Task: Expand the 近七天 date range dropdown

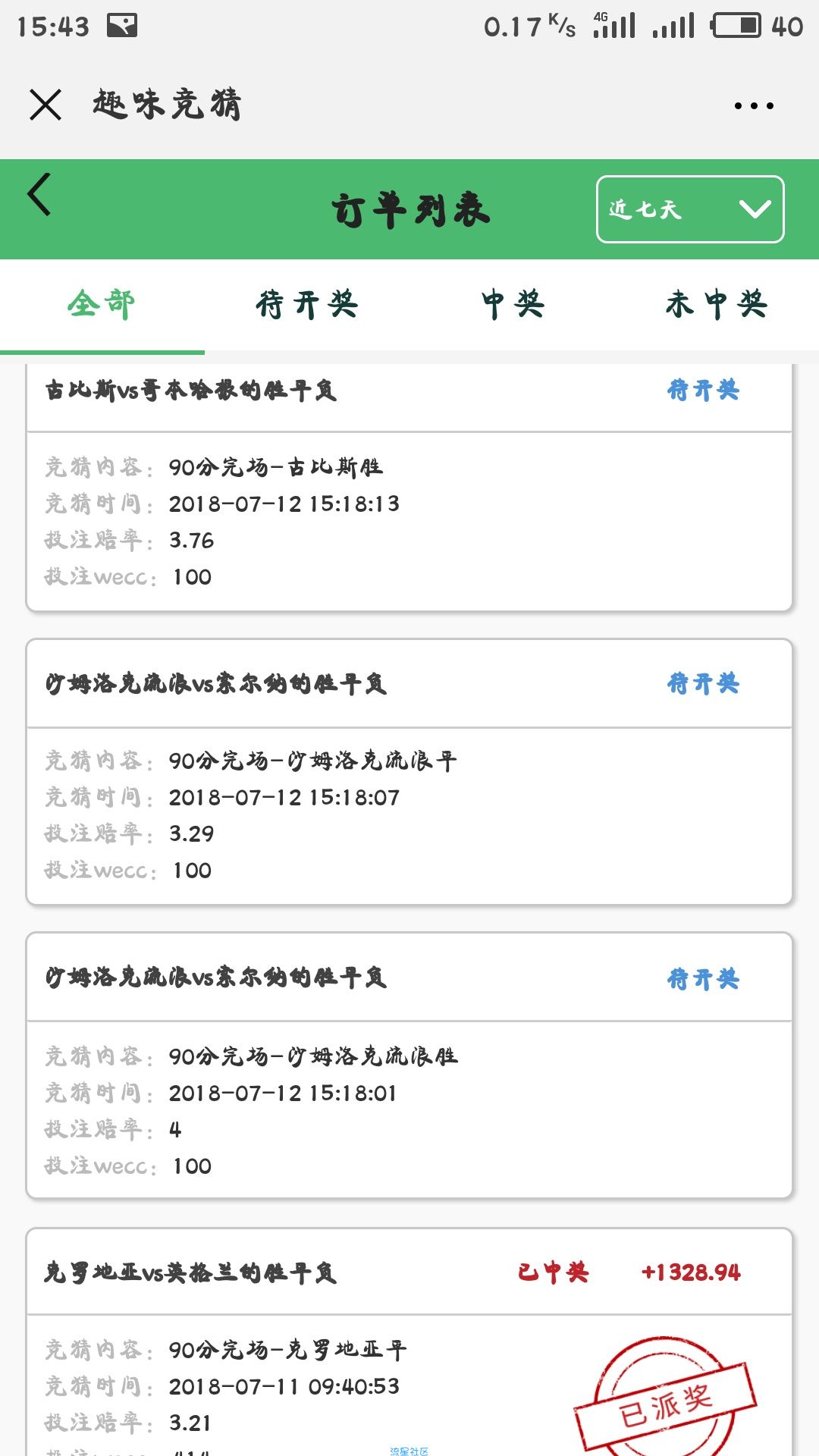Action: point(690,209)
